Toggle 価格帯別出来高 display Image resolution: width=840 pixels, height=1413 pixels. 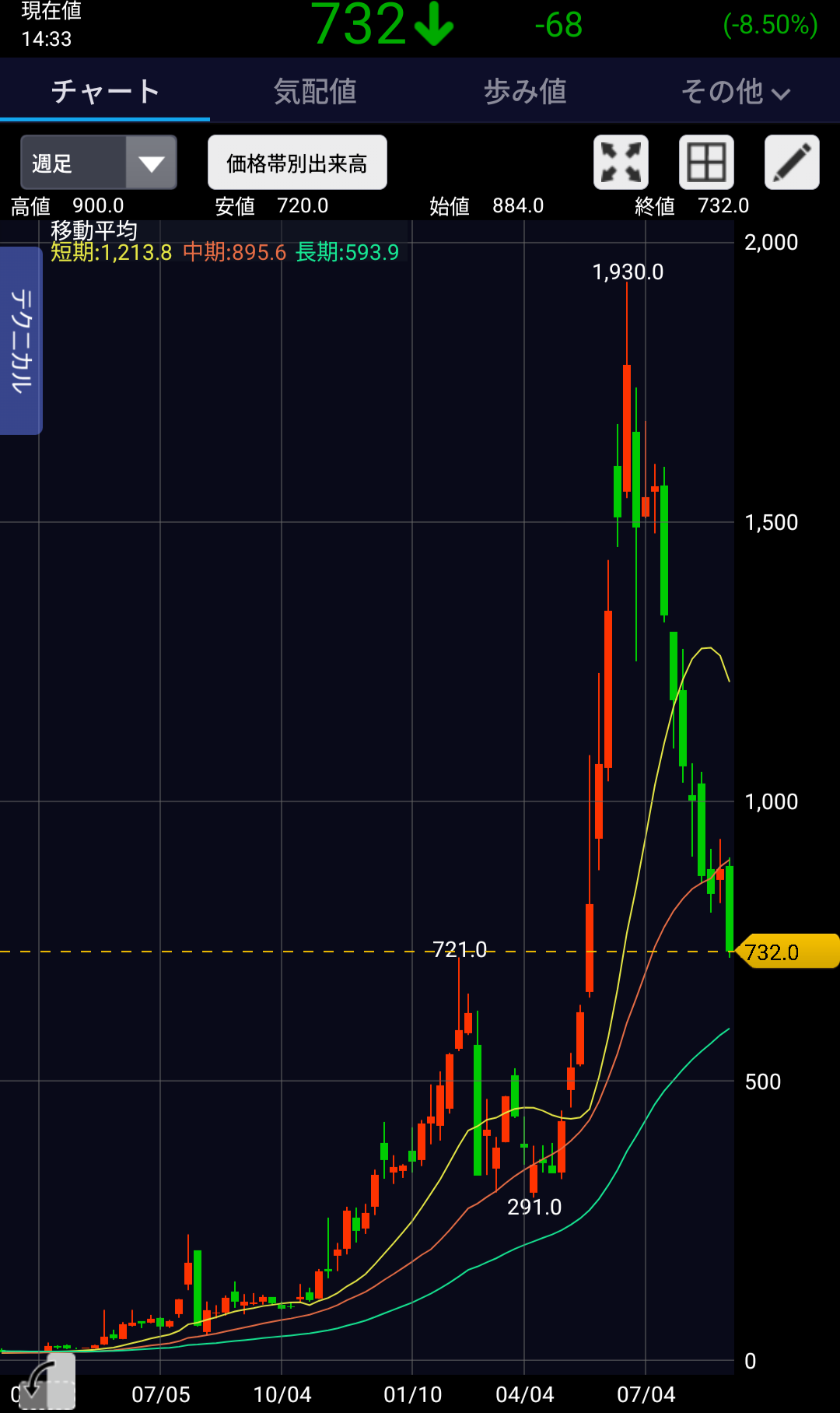[x=297, y=163]
